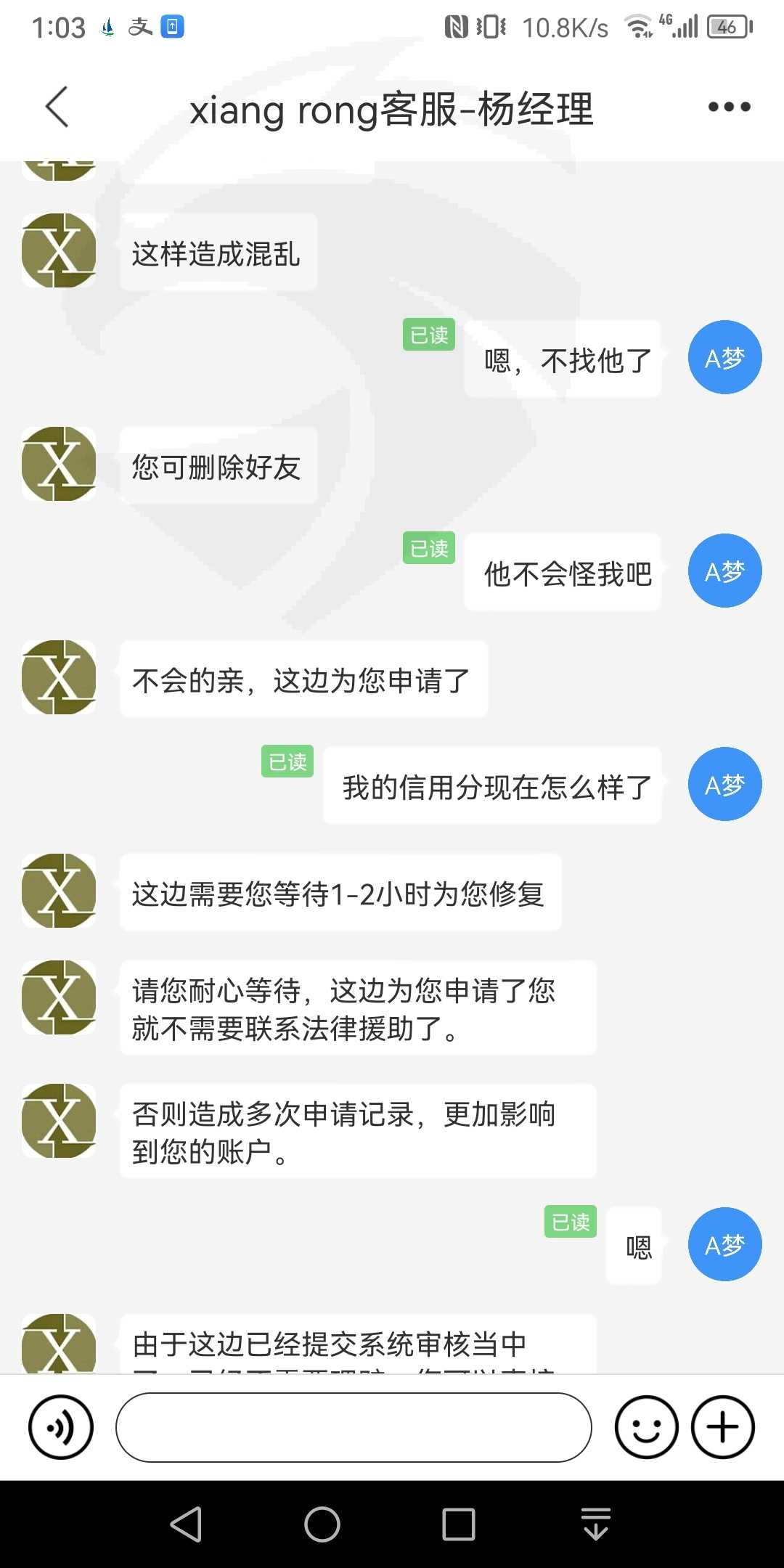The height and width of the screenshot is (1568, 784).
Task: Open the emoji picker
Action: [x=646, y=1427]
